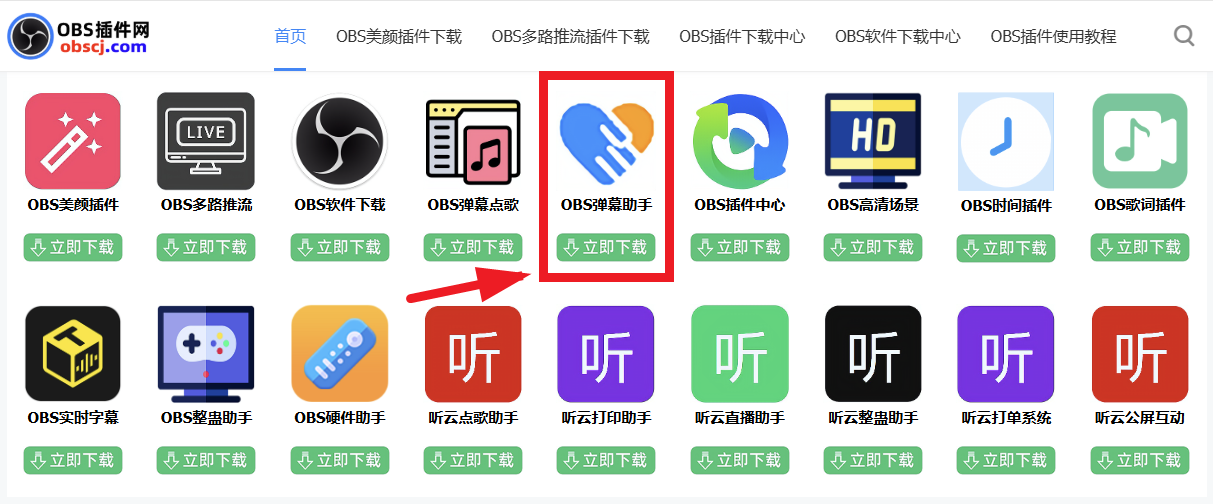Open the OBS软件下载 icon tile
The height and width of the screenshot is (504, 1213).
click(x=339, y=141)
